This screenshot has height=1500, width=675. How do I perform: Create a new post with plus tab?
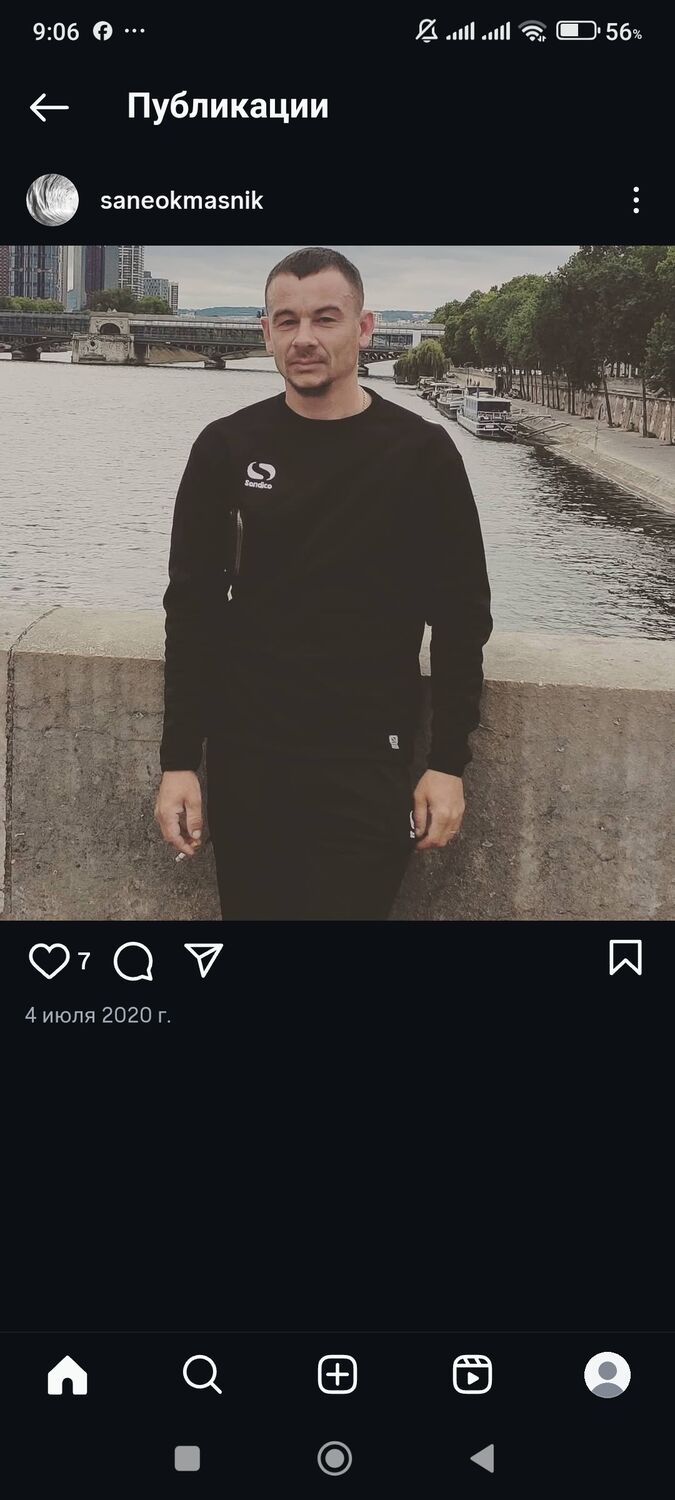tap(337, 1375)
